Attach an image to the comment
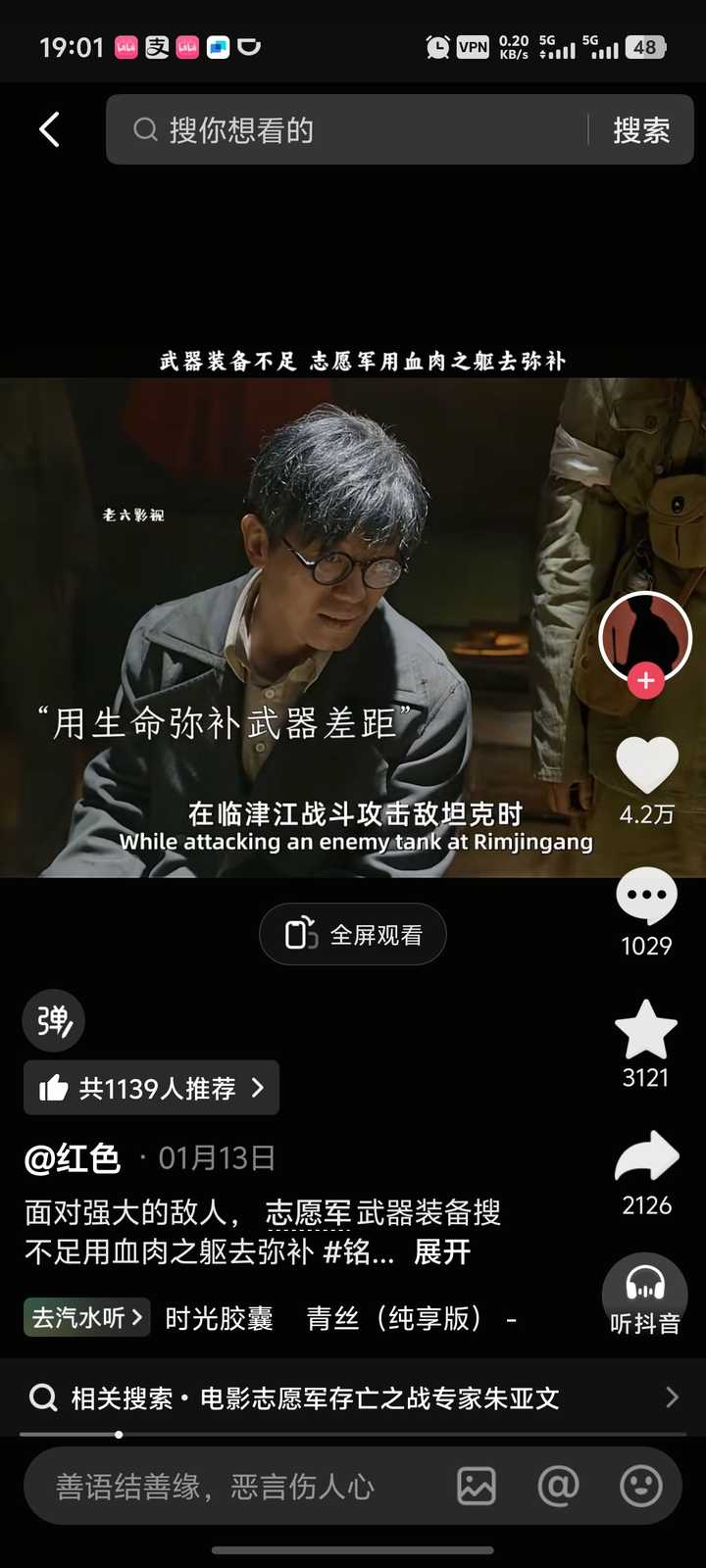Viewport: 706px width, 1568px height. 477,1487
